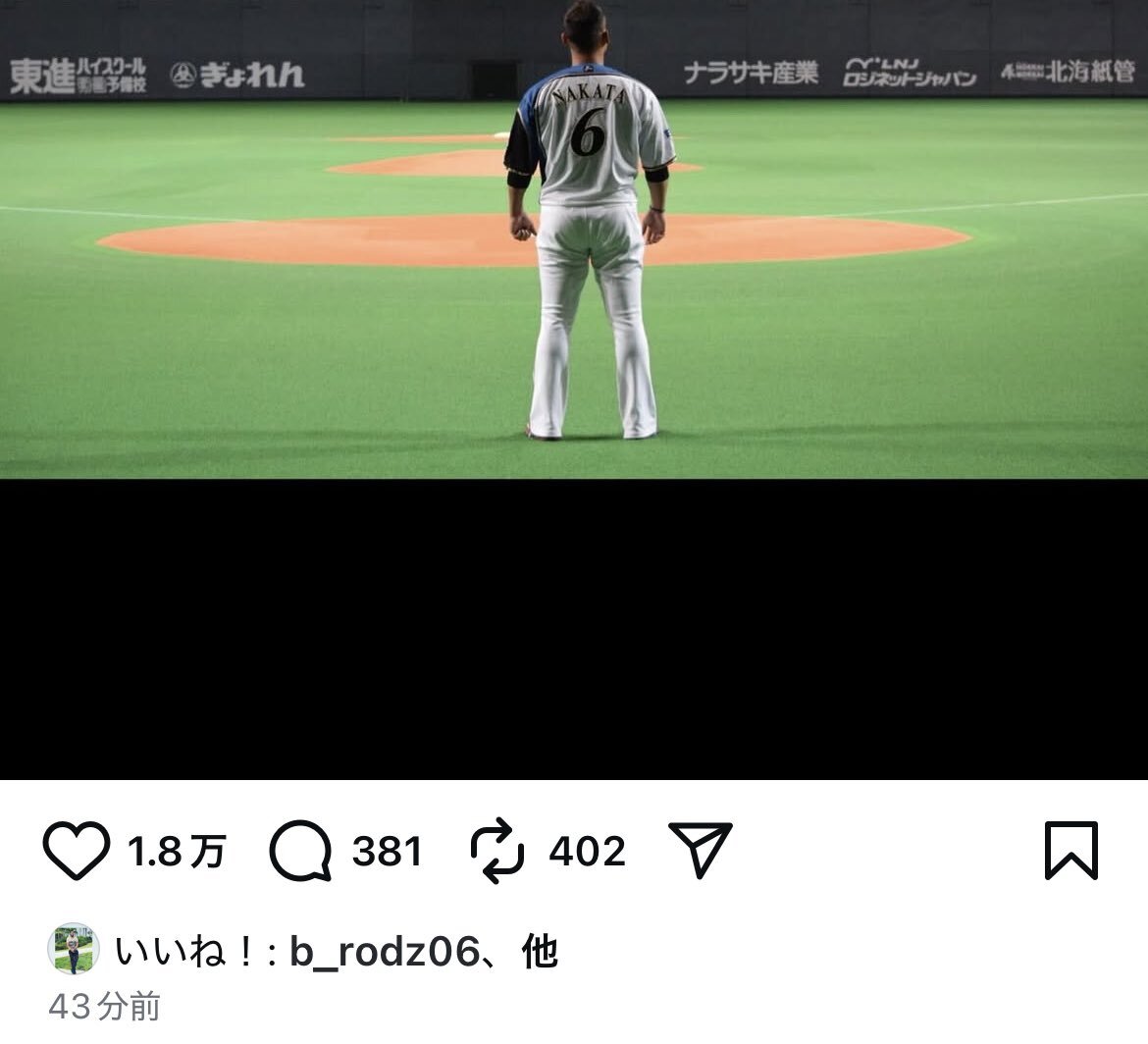
Task: Open b_rodz06's profile from the likes line
Action: click(383, 952)
